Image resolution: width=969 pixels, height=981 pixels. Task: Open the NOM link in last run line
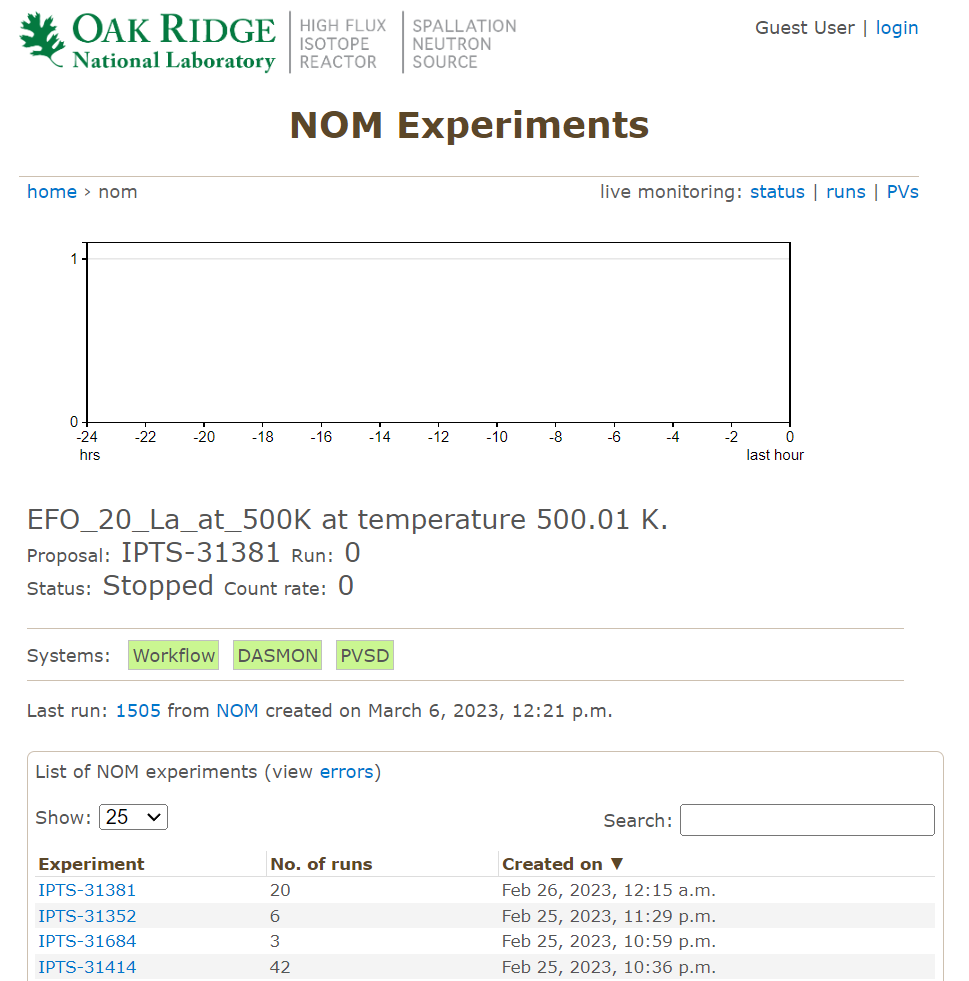pyautogui.click(x=237, y=711)
